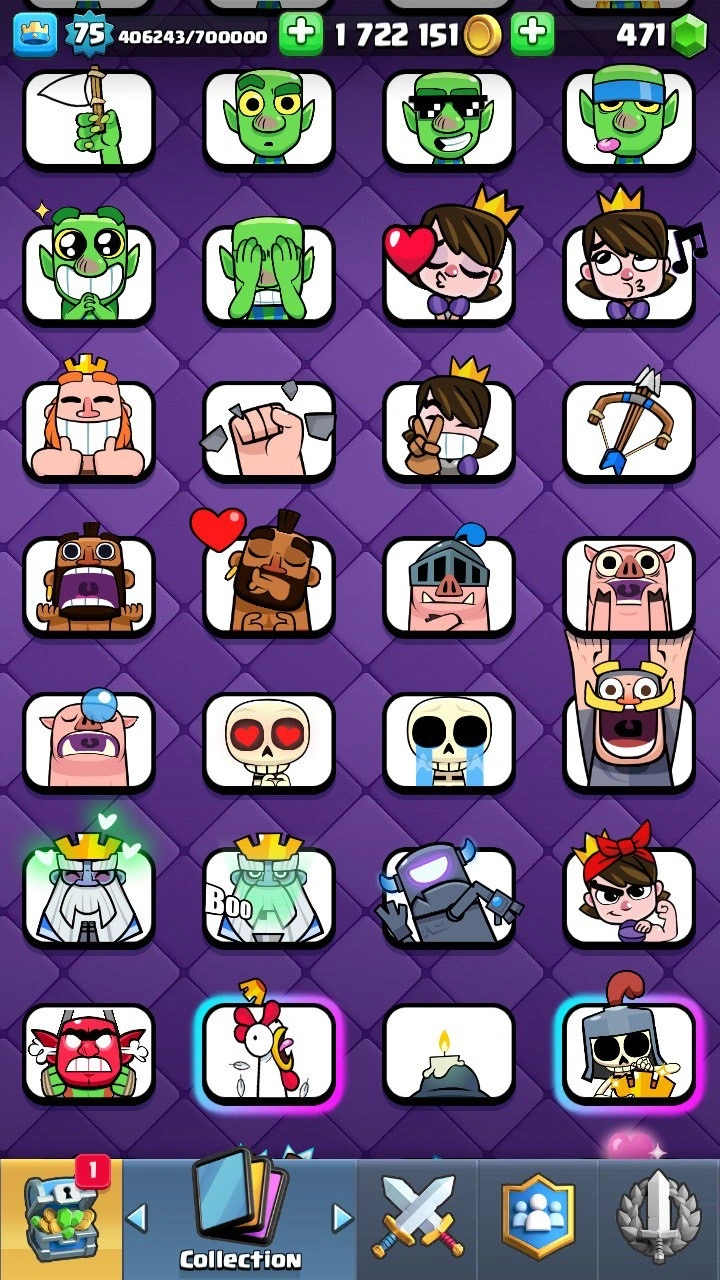Select the princess blowing heart kiss emote

click(x=448, y=274)
